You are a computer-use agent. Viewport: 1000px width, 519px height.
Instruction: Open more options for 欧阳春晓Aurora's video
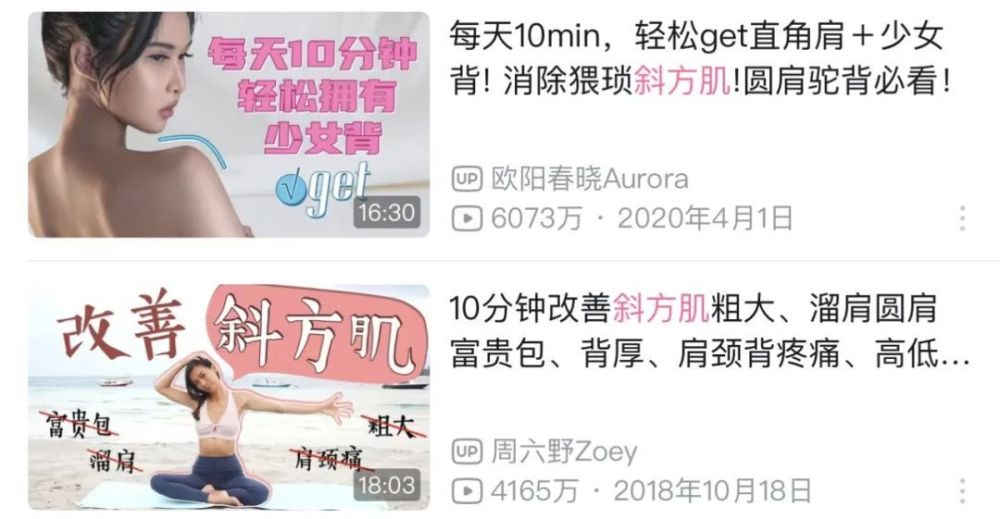[962, 218]
